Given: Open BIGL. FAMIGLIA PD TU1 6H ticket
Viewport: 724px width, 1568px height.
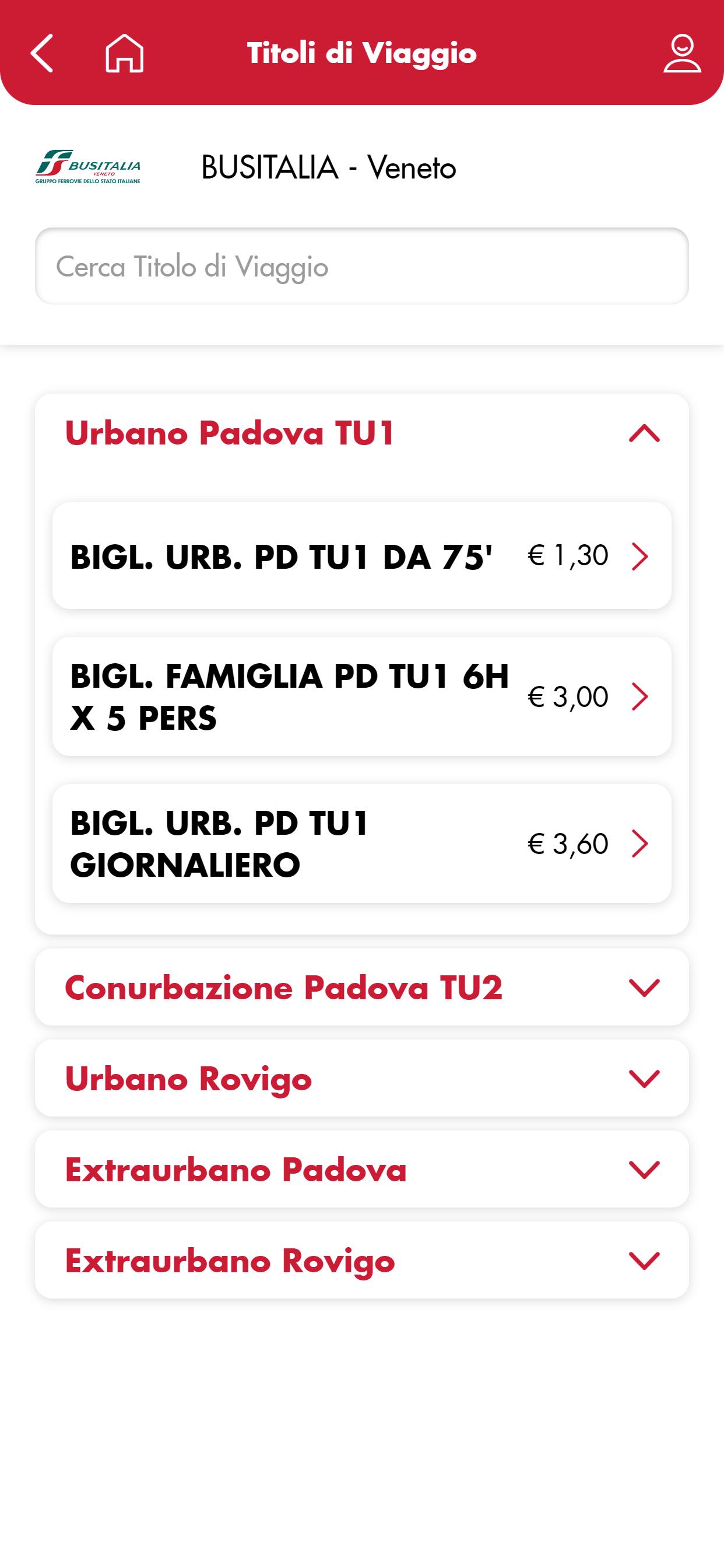Looking at the screenshot, I should [362, 696].
